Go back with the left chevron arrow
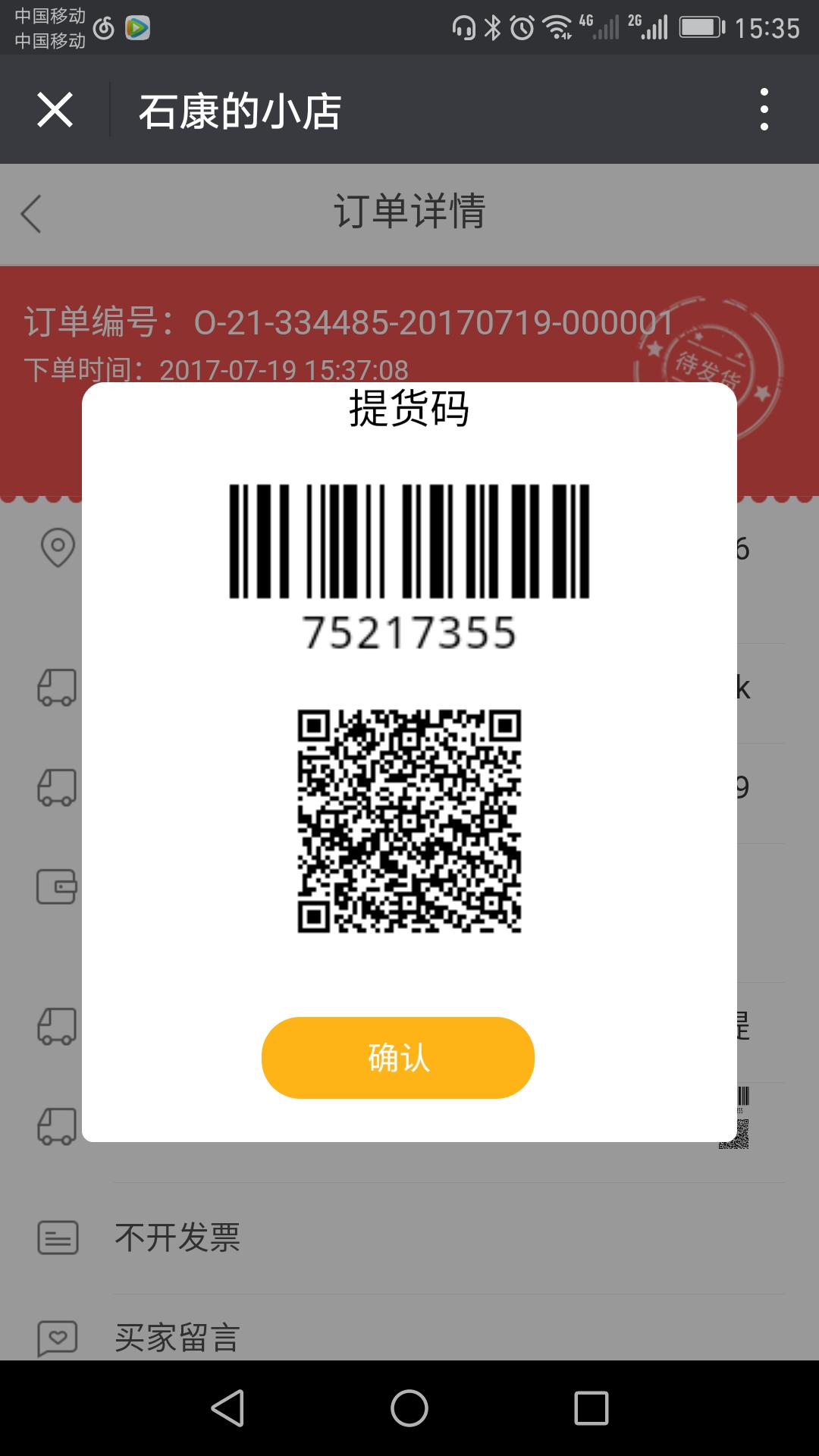The image size is (819, 1456). point(30,215)
